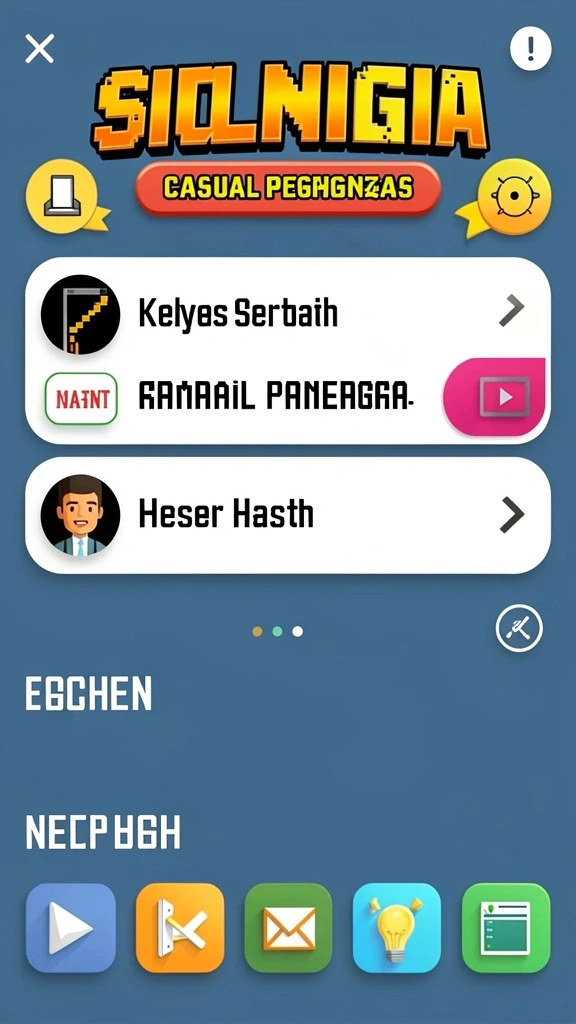
Task: Open the green envelope mail app
Action: point(288,927)
